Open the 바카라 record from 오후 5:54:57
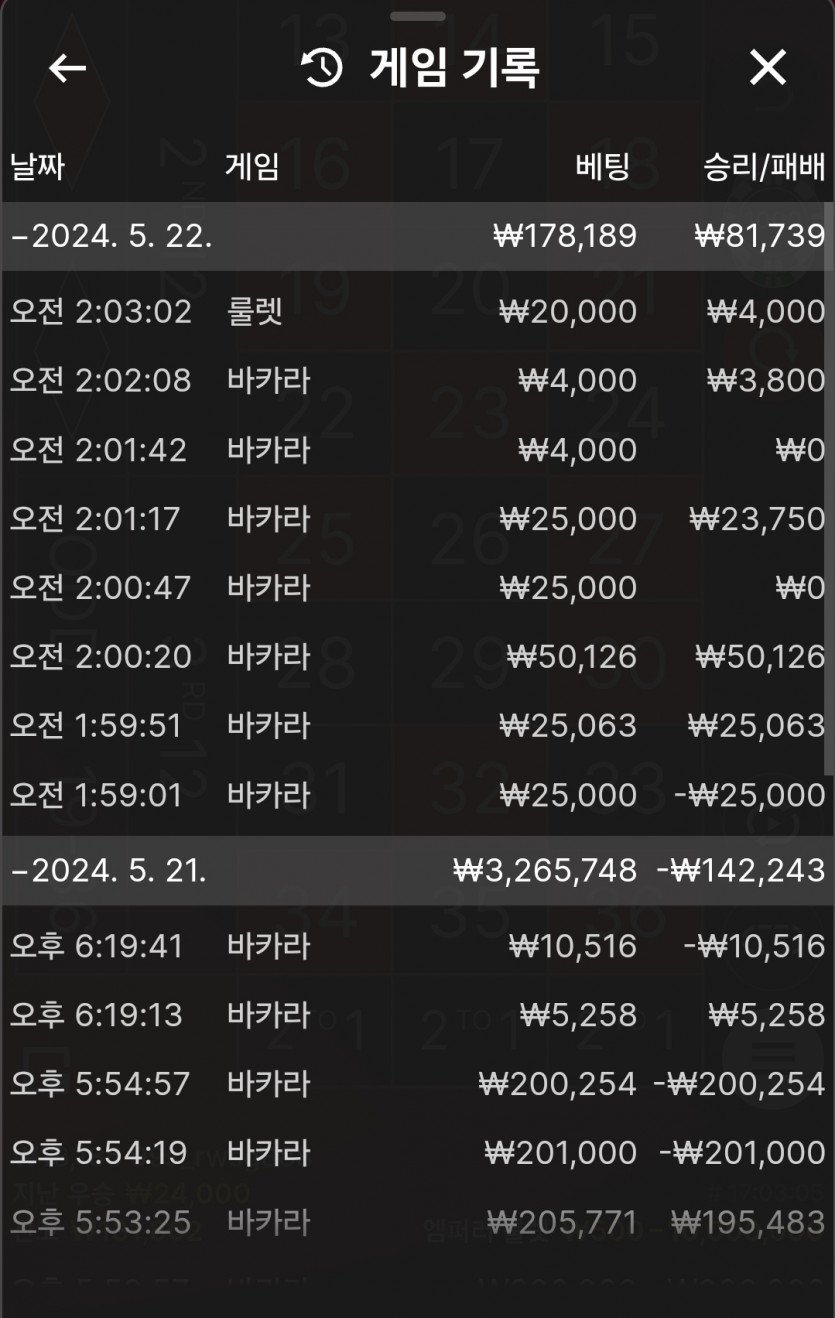The height and width of the screenshot is (1318, 835). click(417, 1084)
